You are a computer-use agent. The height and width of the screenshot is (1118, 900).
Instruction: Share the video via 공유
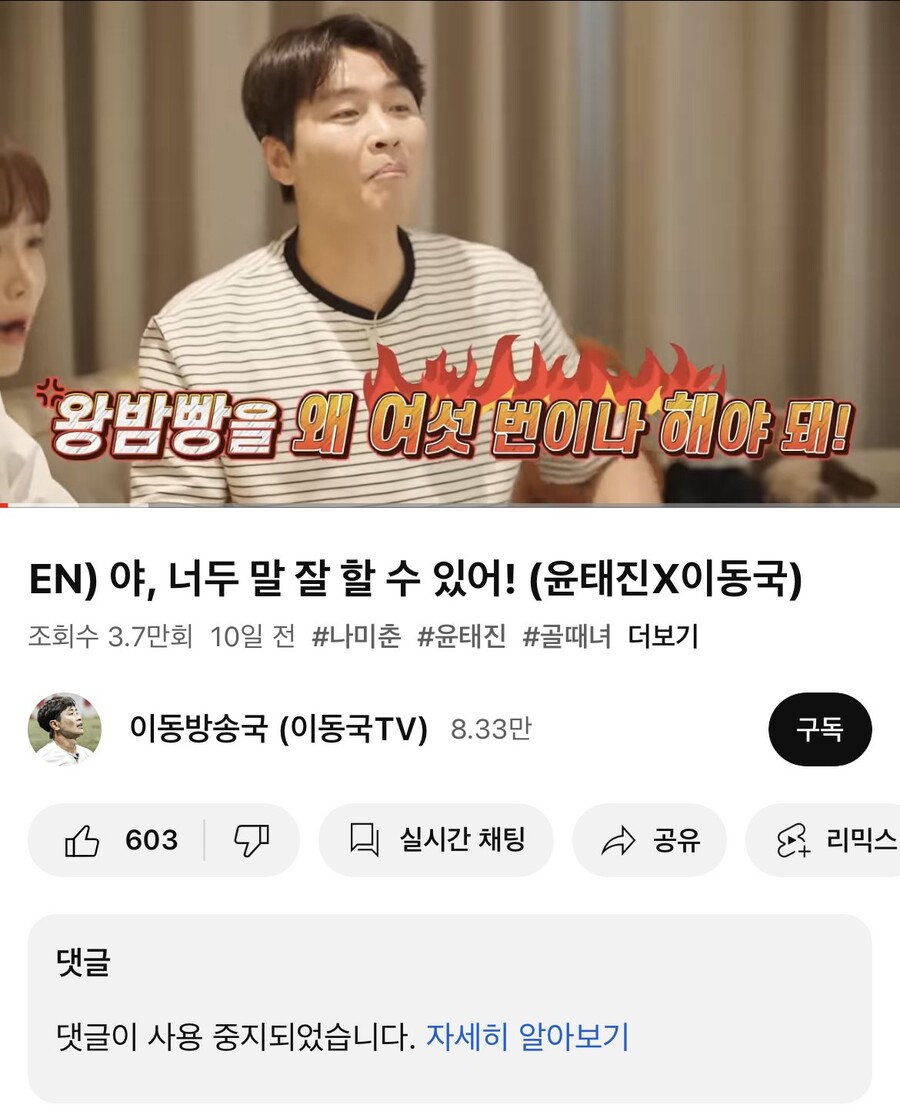pyautogui.click(x=649, y=841)
